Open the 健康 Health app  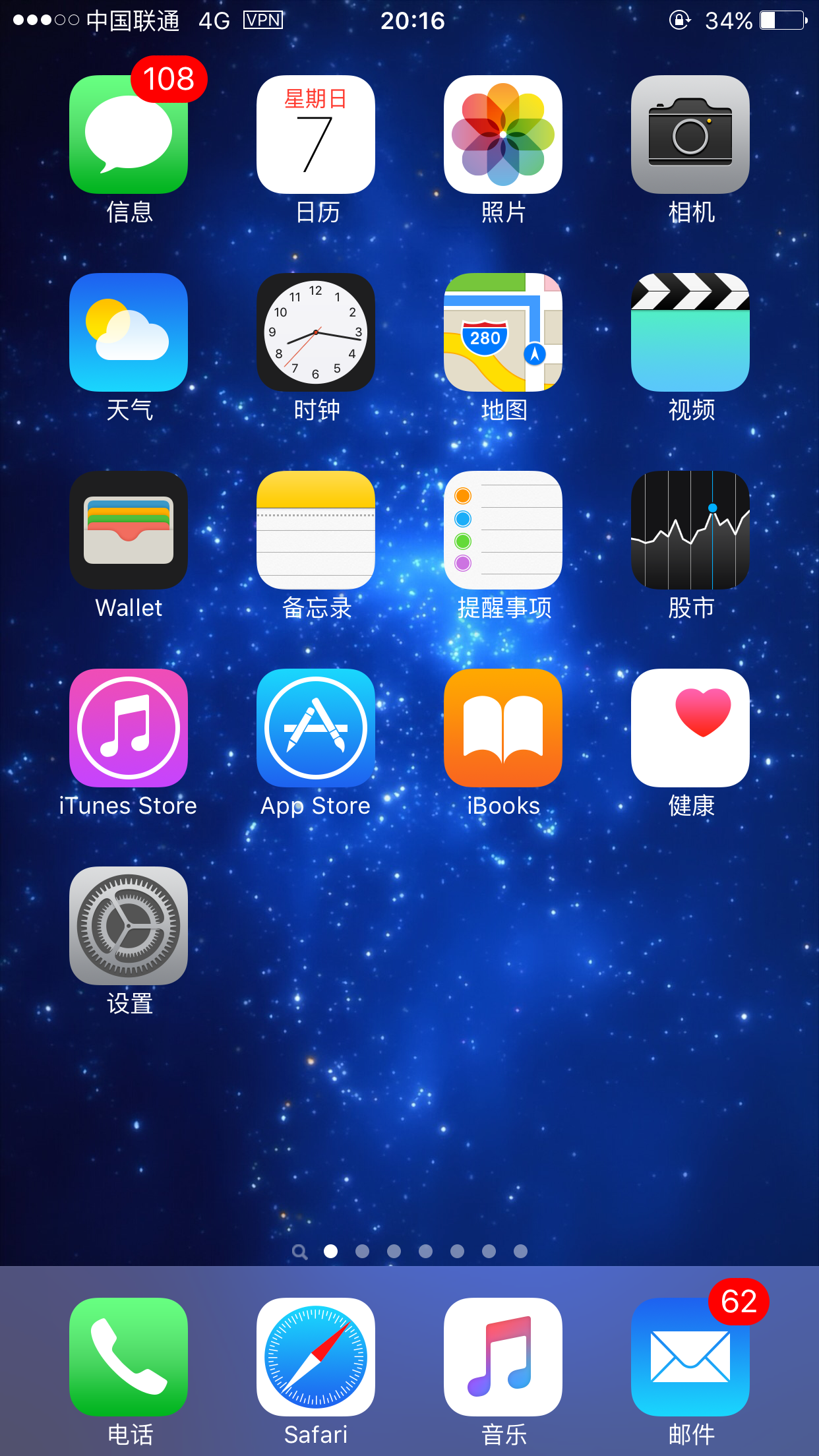(x=690, y=728)
